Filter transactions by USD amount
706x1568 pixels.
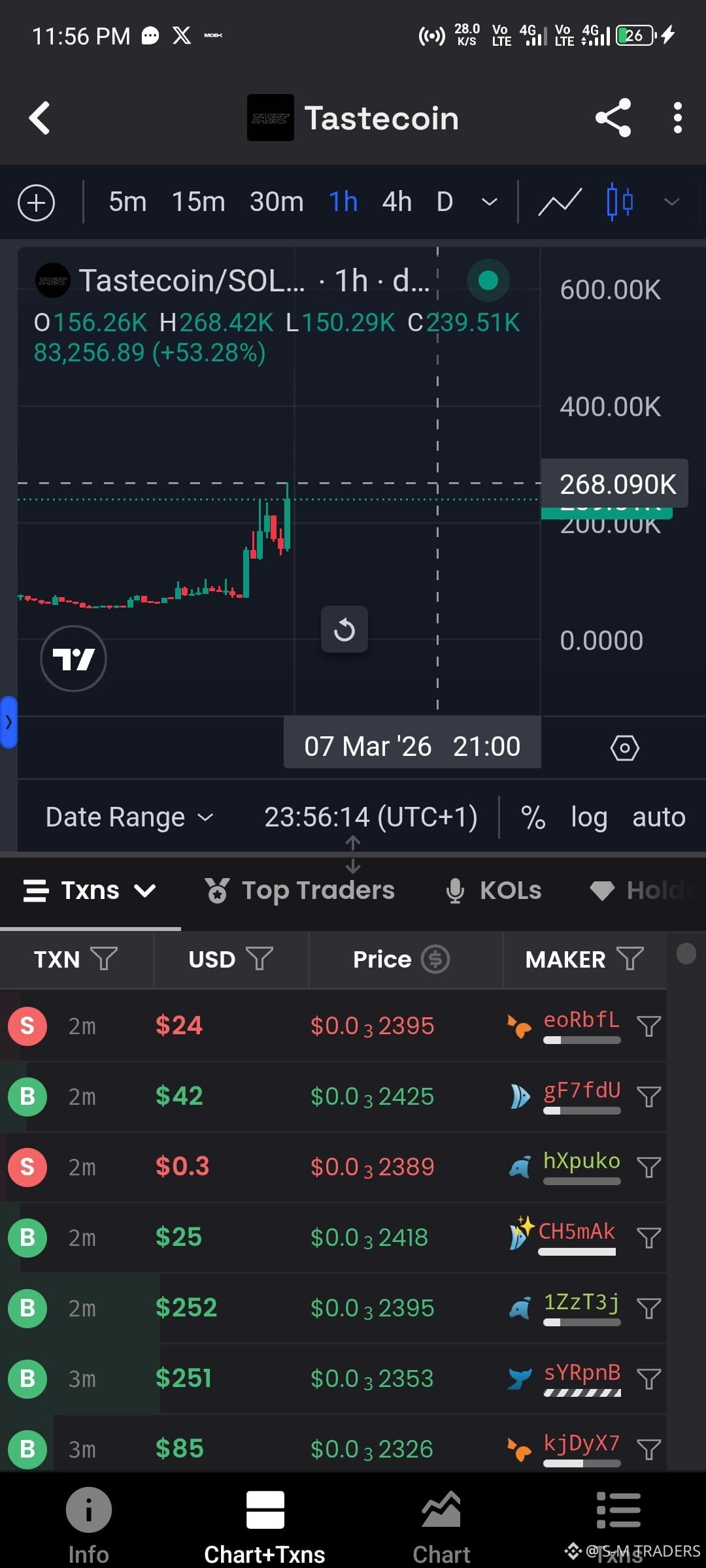(260, 959)
